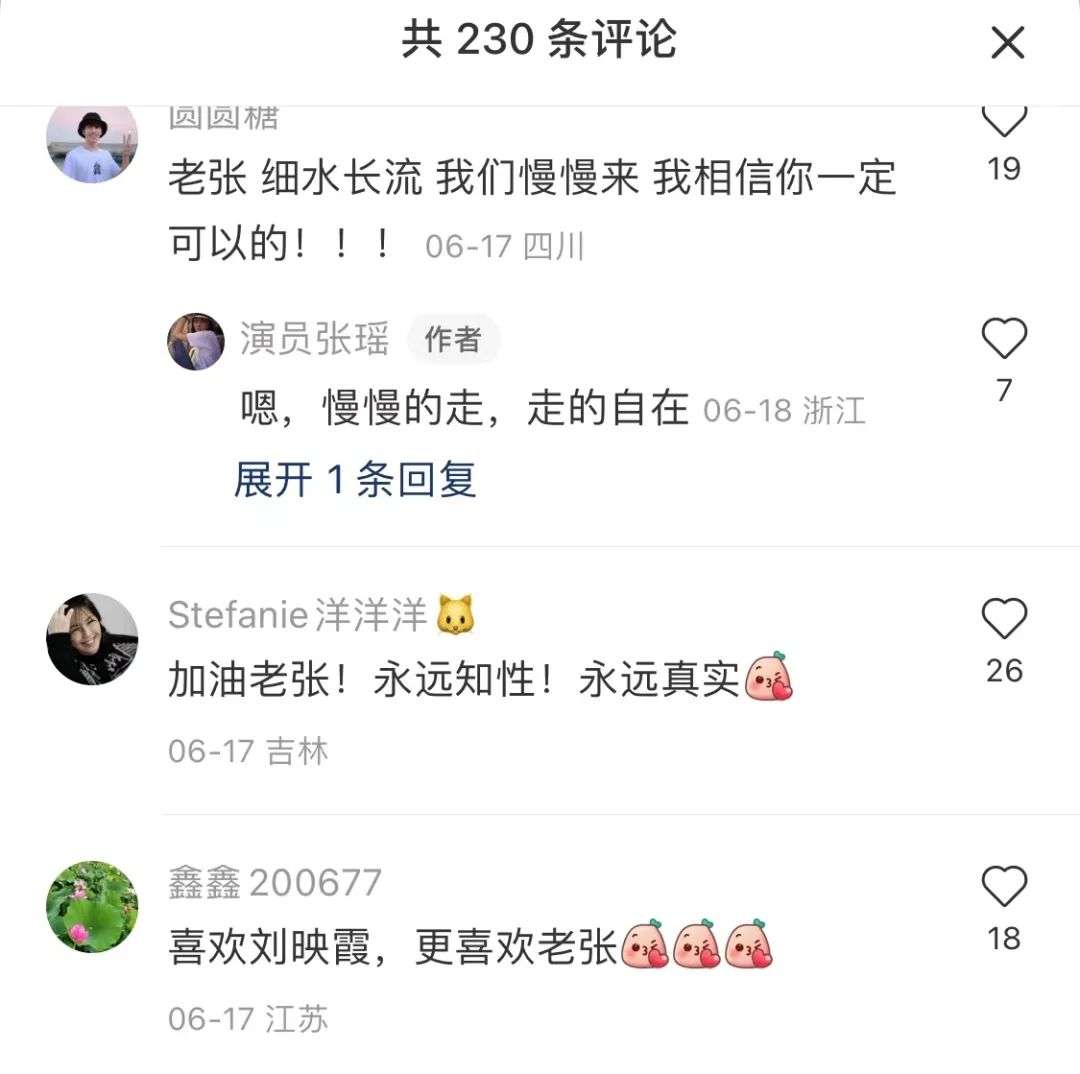This screenshot has width=1080, height=1074.
Task: Open 演员张瑶's profile avatar
Action: [196, 341]
